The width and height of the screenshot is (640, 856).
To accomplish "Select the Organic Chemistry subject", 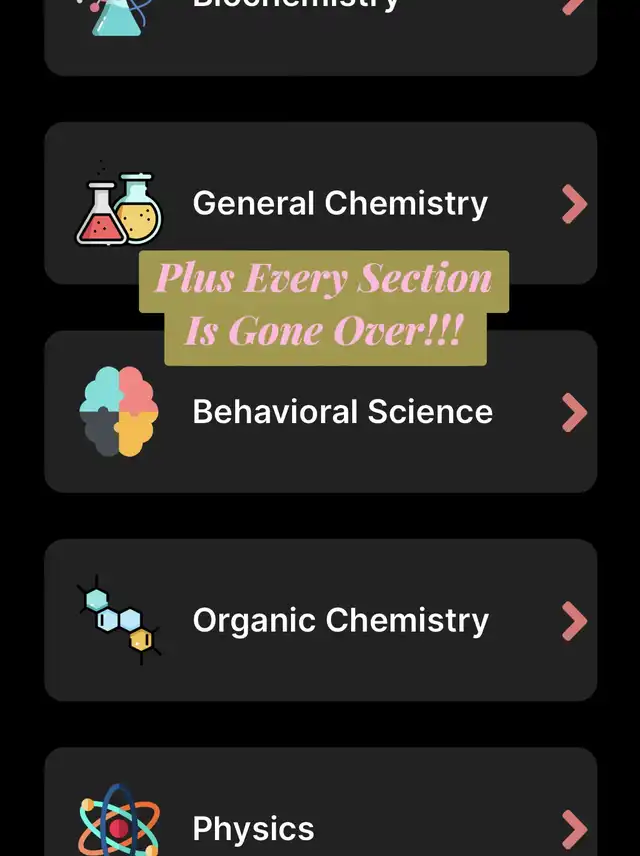I will 340,620.
